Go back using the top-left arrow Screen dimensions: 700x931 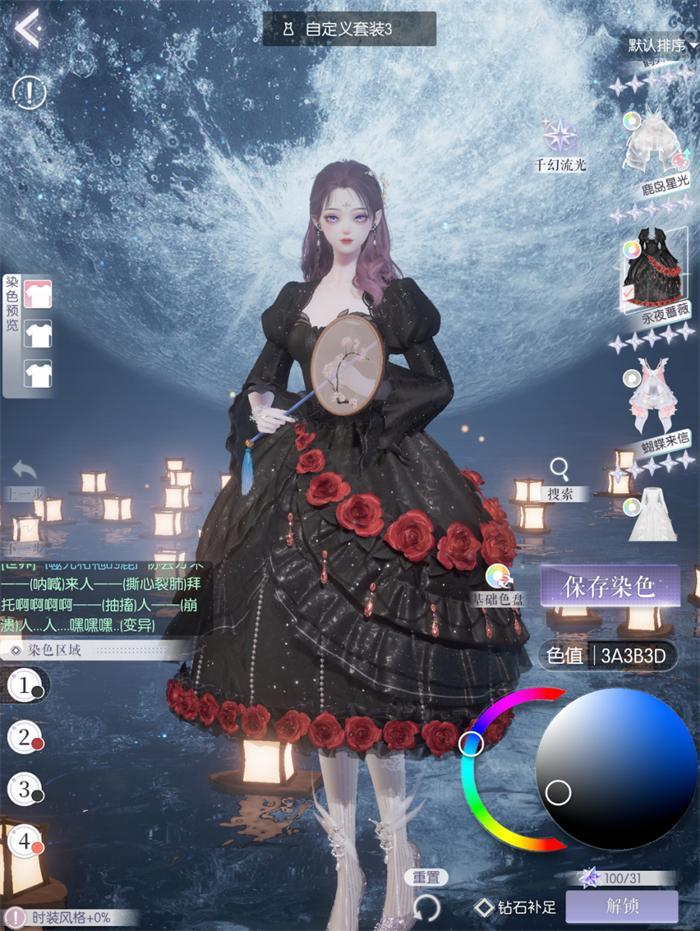tap(28, 29)
